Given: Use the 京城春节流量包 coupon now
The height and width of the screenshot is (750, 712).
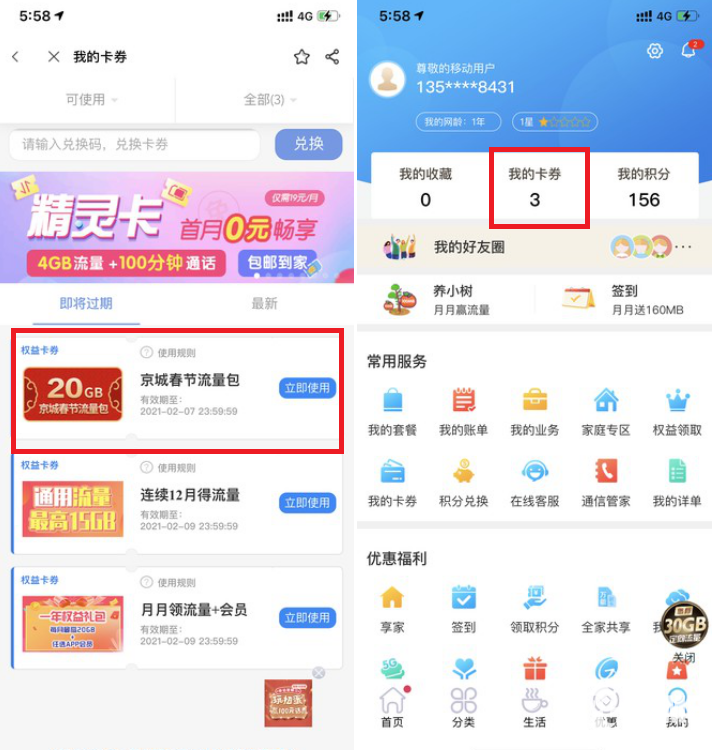Looking at the screenshot, I should click(306, 388).
